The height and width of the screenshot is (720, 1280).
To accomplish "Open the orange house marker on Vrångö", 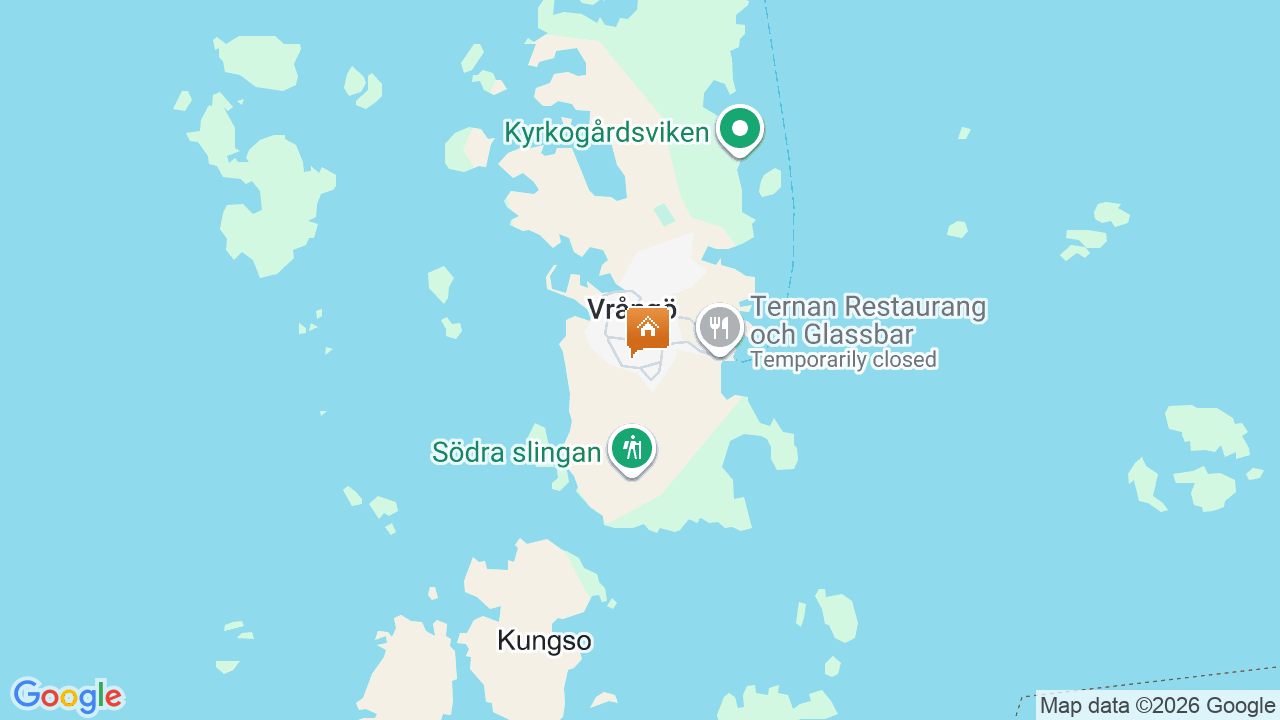I will pos(647,329).
